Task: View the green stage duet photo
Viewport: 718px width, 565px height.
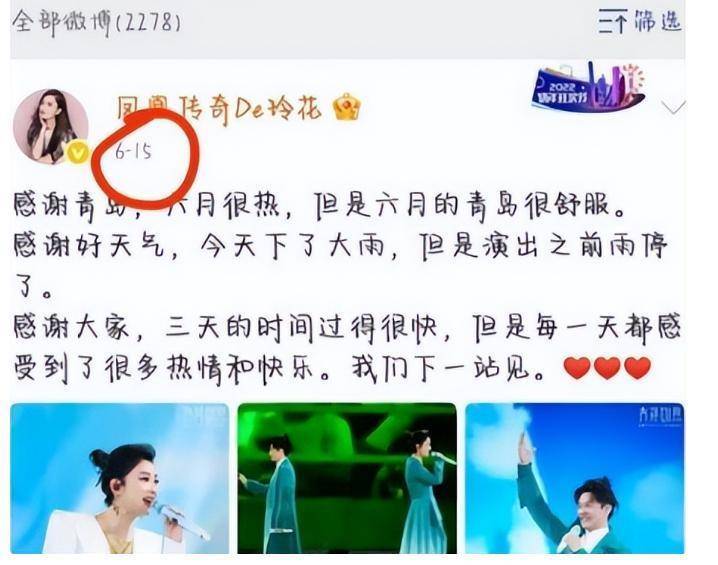Action: (x=346, y=478)
